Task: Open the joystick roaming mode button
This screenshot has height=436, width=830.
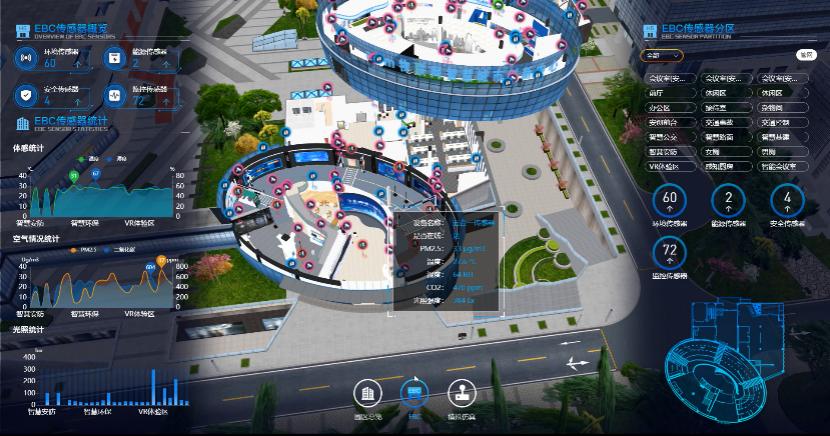Action: pos(462,394)
